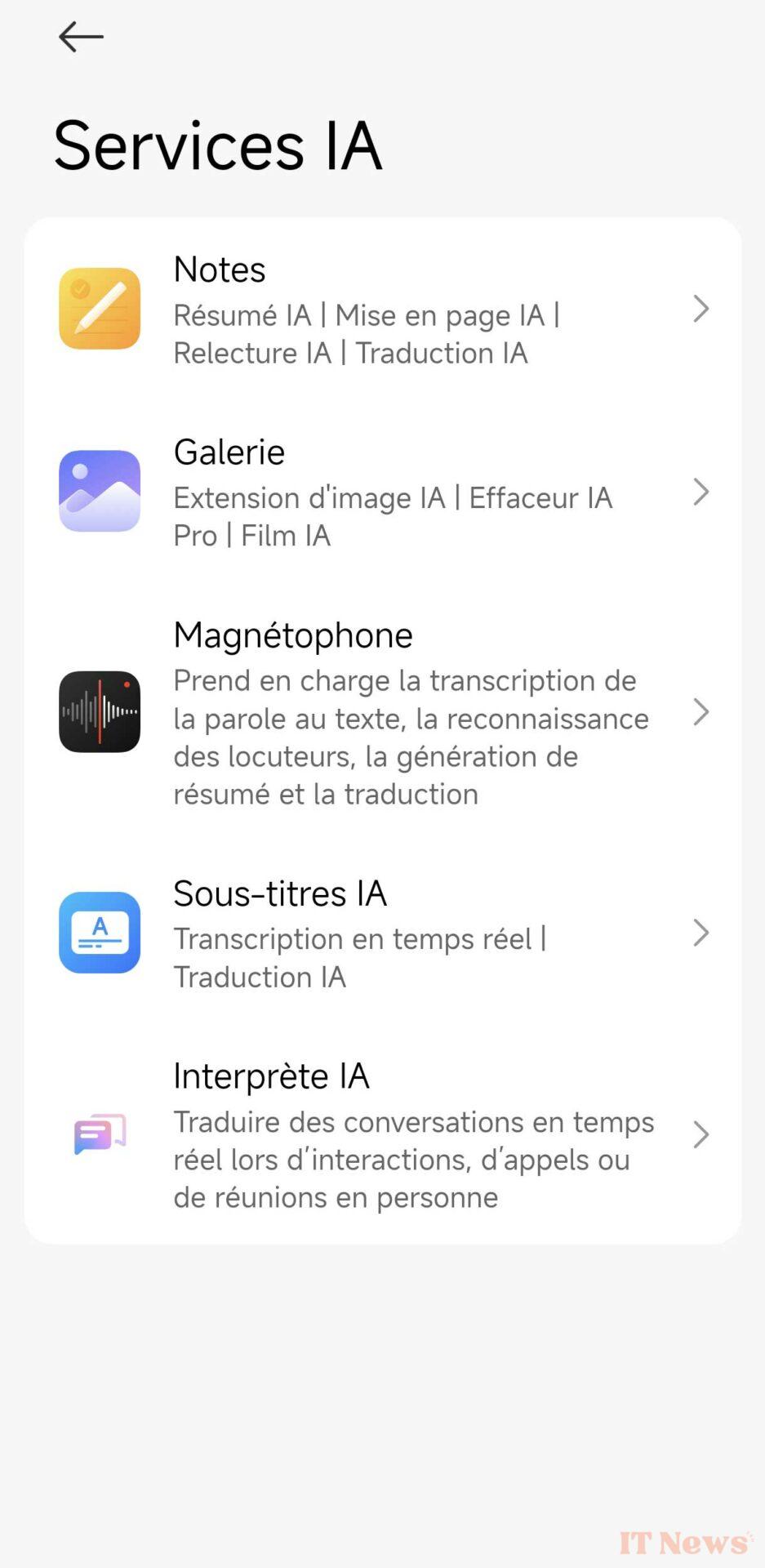Tap the Interprète IA row
Image resolution: width=765 pixels, height=1568 pixels.
pos(382,1135)
